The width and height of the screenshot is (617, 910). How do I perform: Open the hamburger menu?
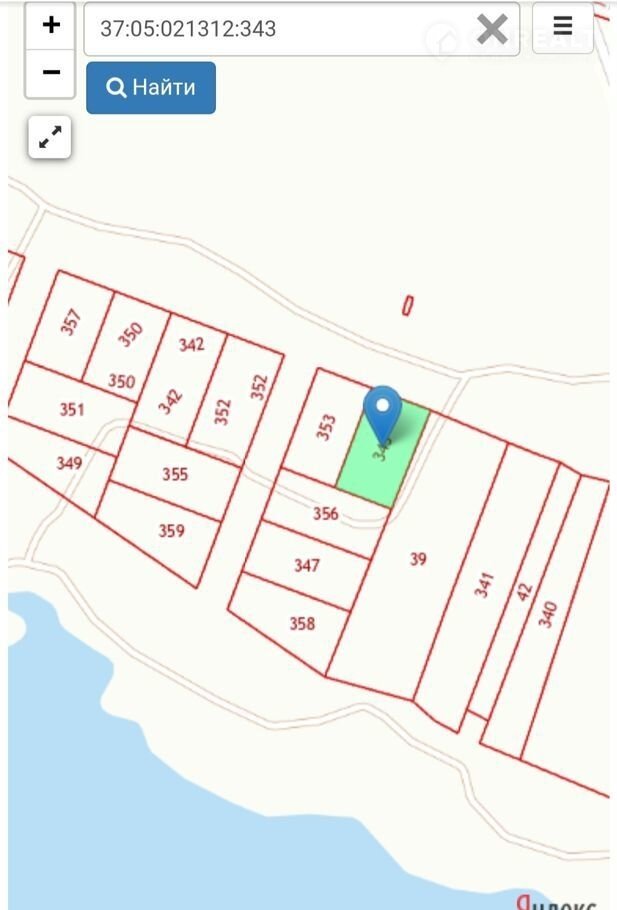tap(563, 27)
